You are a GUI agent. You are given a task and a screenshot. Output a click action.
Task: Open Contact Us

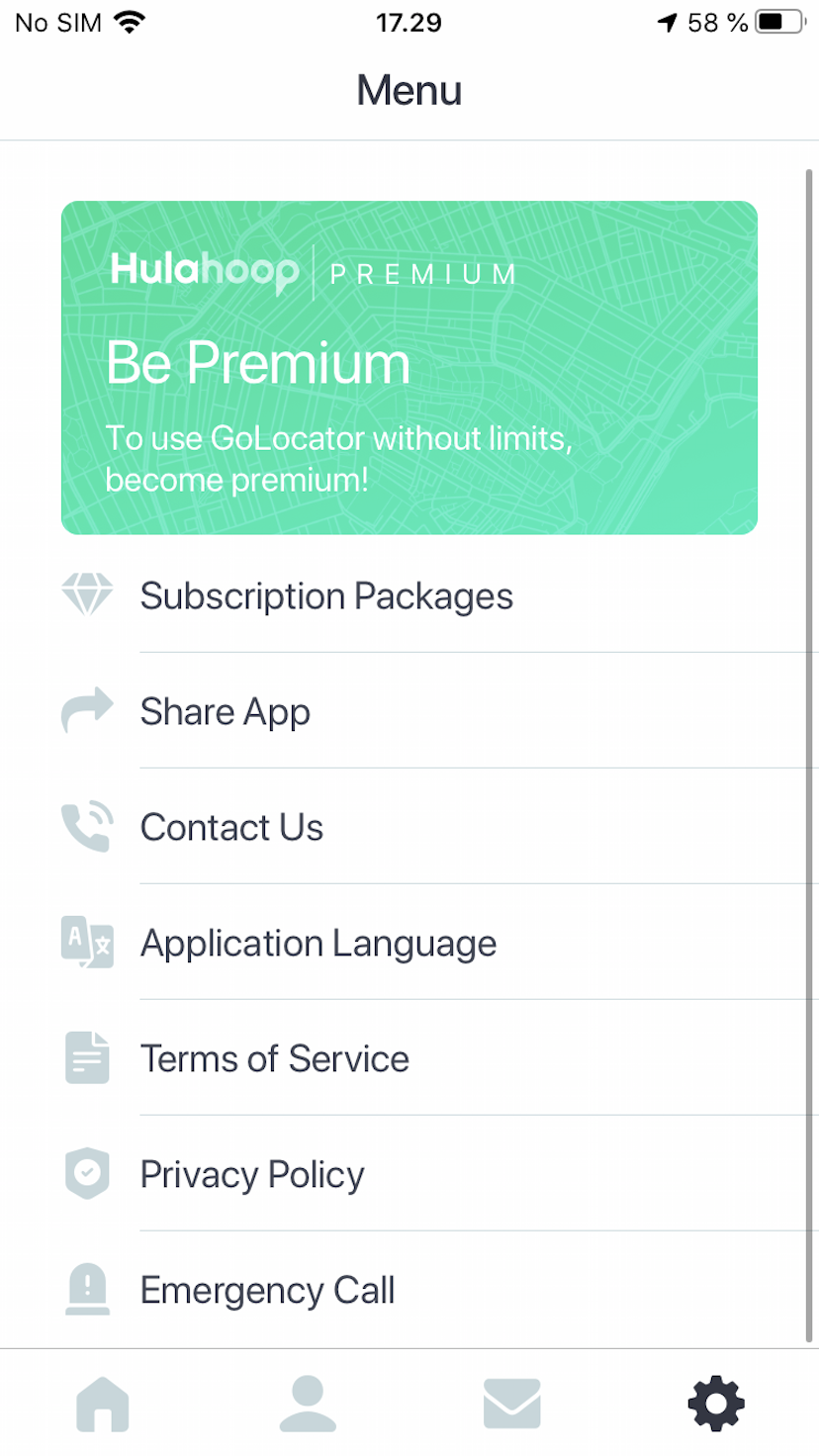tap(409, 827)
